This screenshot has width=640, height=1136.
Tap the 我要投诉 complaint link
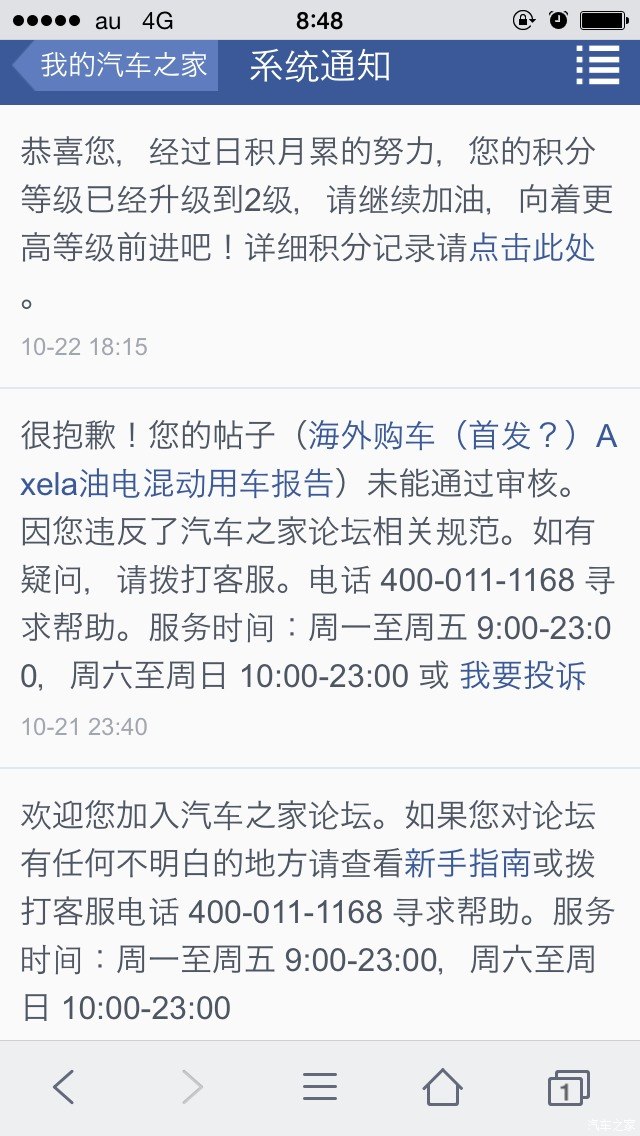pyautogui.click(x=522, y=677)
